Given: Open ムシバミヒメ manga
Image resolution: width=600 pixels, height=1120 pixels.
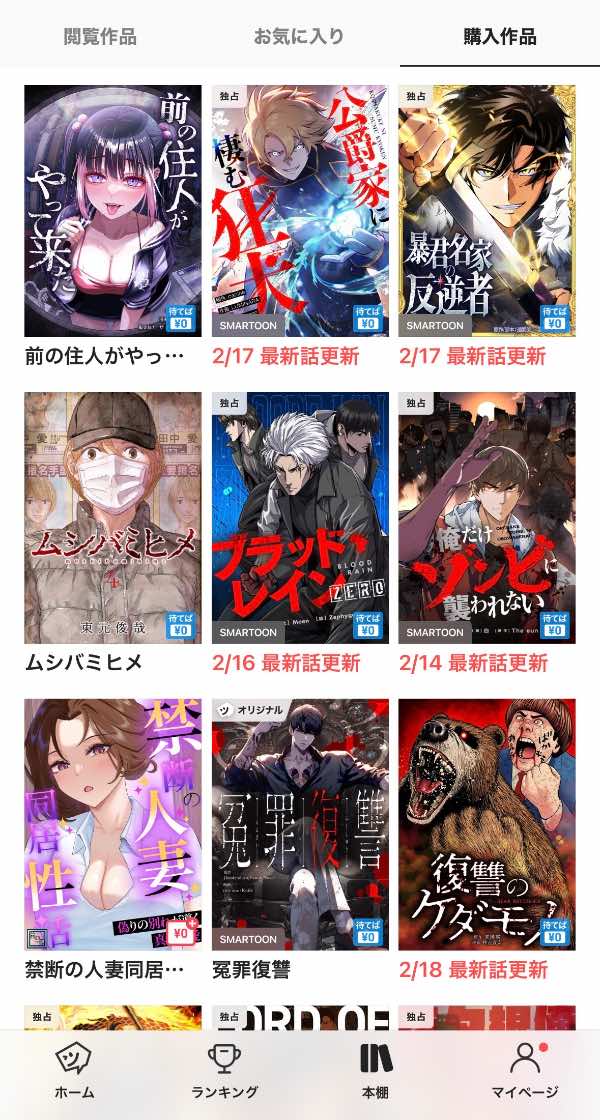Looking at the screenshot, I should pos(112,517).
